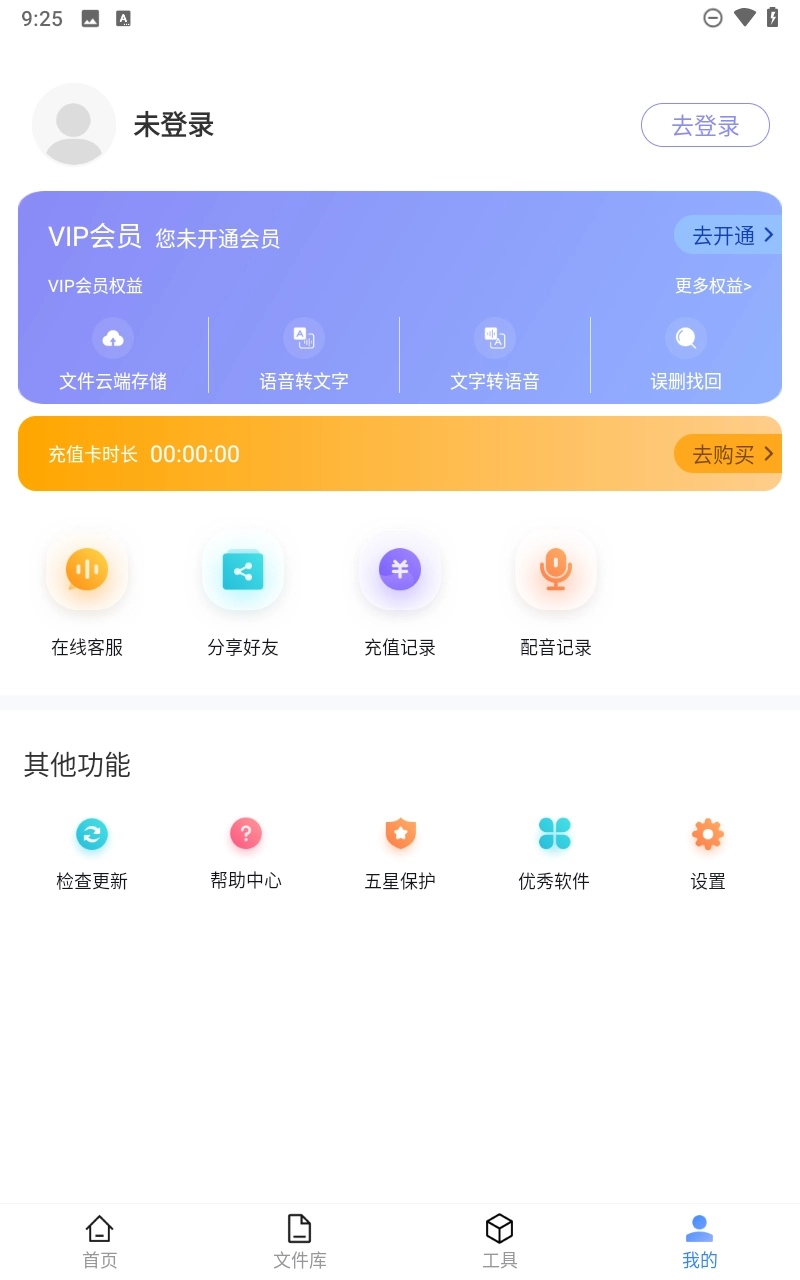Select 五星保护 option
Image resolution: width=800 pixels, height=1280 pixels.
click(400, 852)
